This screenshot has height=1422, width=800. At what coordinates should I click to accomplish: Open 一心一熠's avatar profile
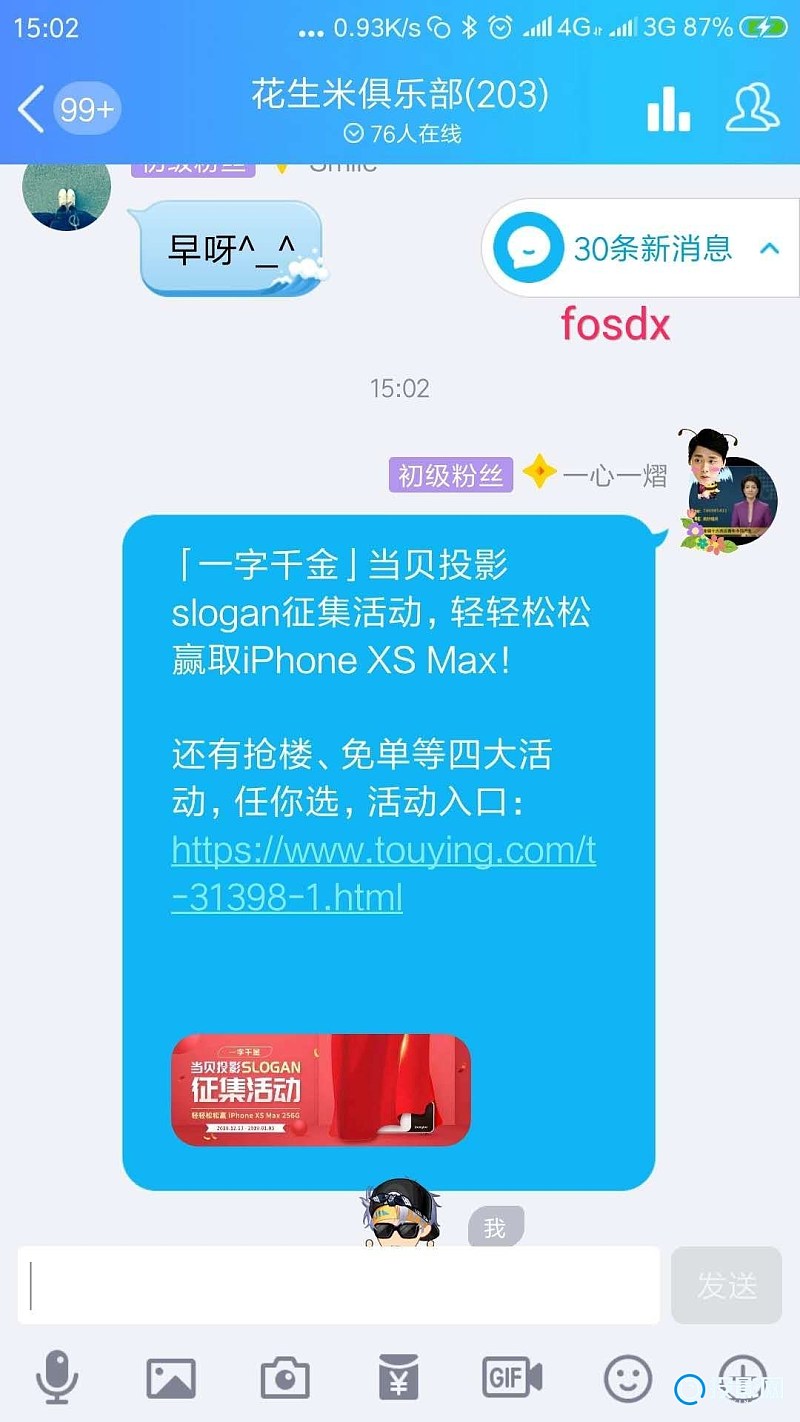[730, 495]
